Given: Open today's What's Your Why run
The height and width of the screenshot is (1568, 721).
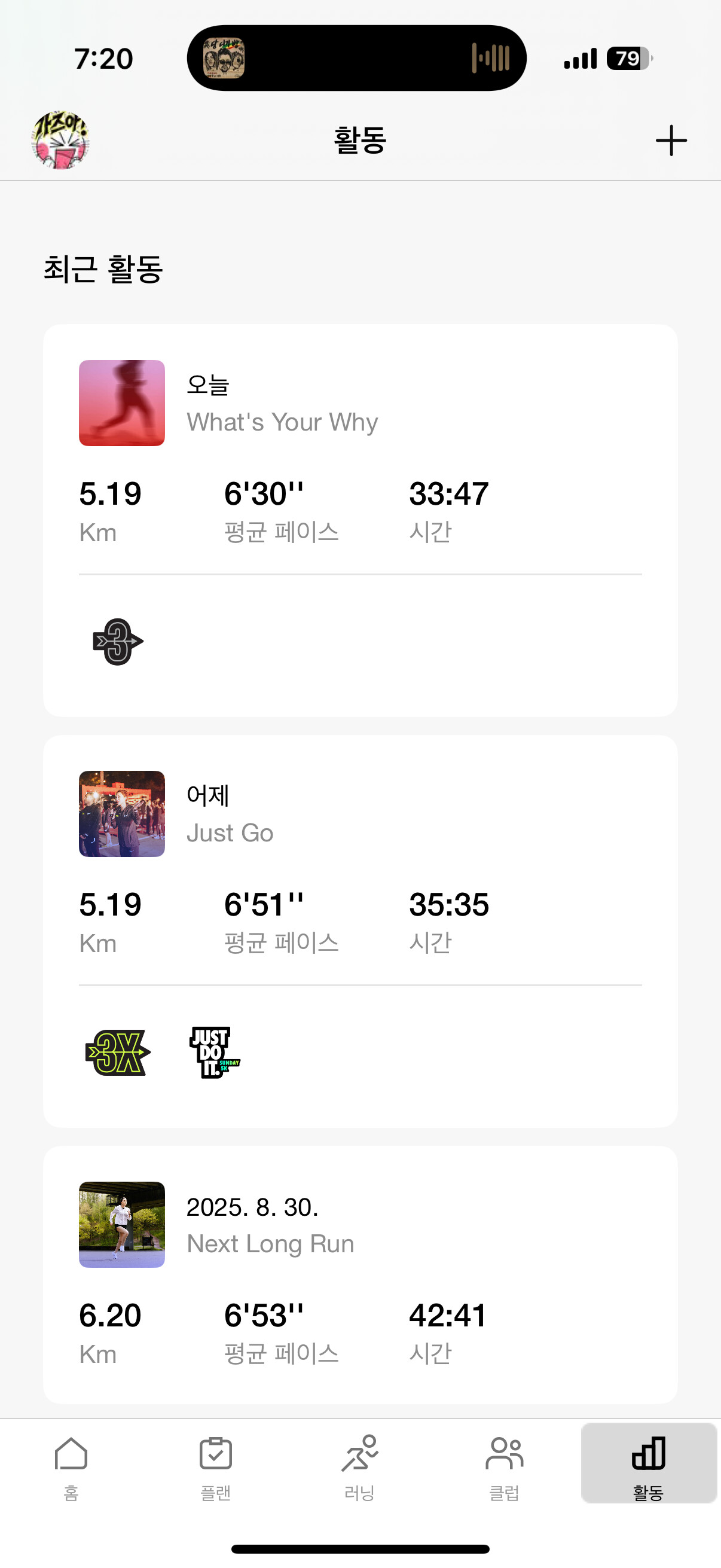Looking at the screenshot, I should tap(360, 520).
